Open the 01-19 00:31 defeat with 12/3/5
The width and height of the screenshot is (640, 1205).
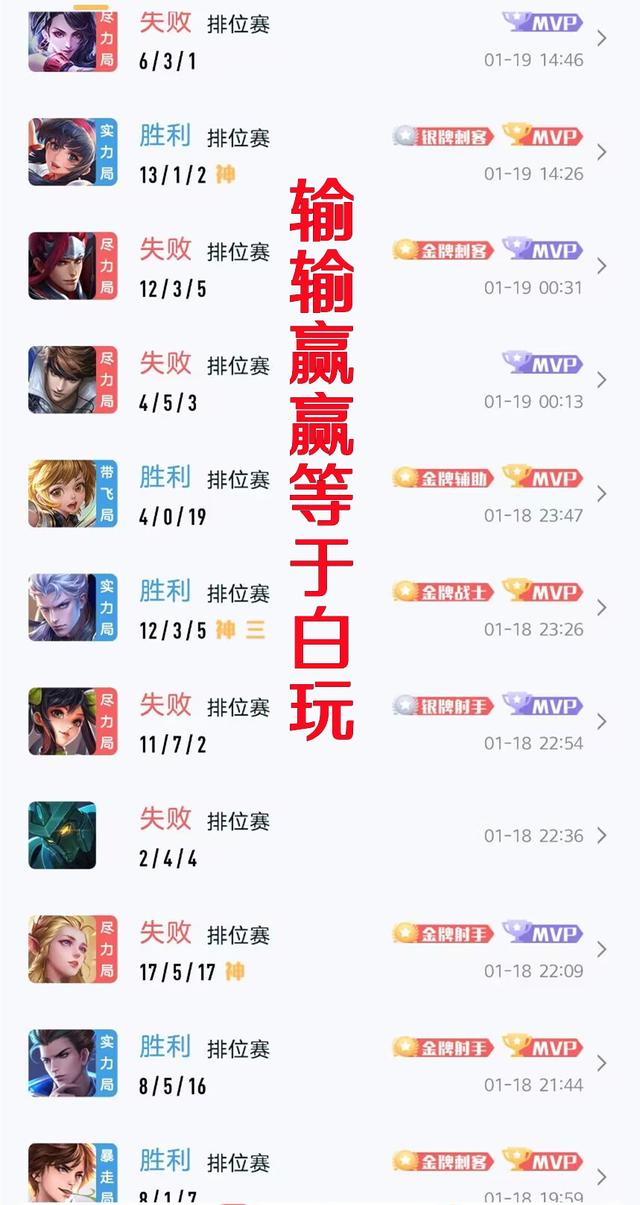click(x=320, y=267)
